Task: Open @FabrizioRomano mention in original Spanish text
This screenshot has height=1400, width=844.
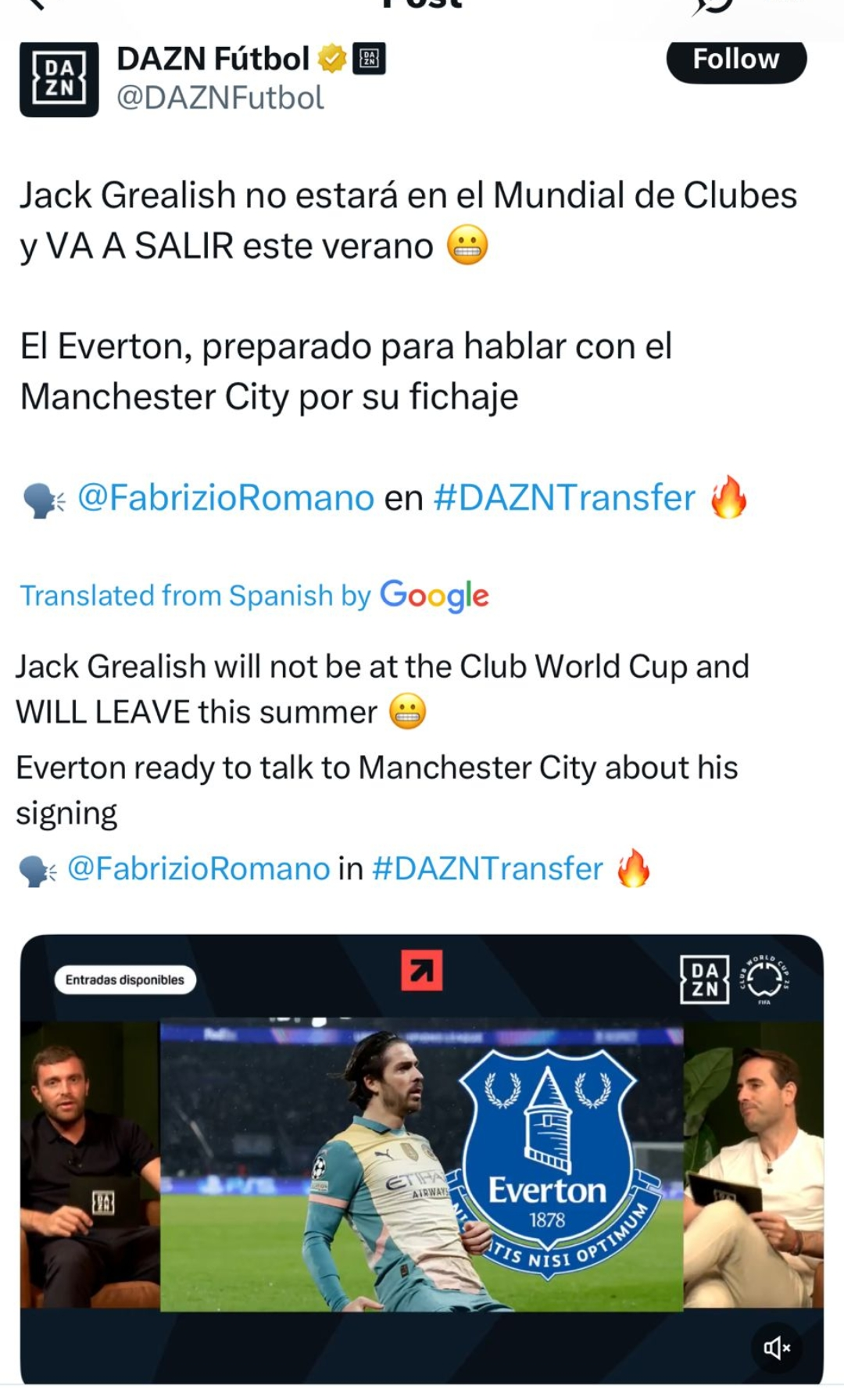Action: click(226, 498)
